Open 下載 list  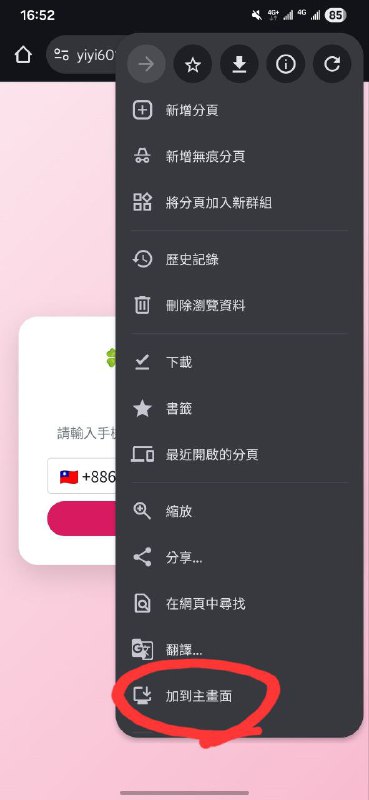click(x=239, y=362)
